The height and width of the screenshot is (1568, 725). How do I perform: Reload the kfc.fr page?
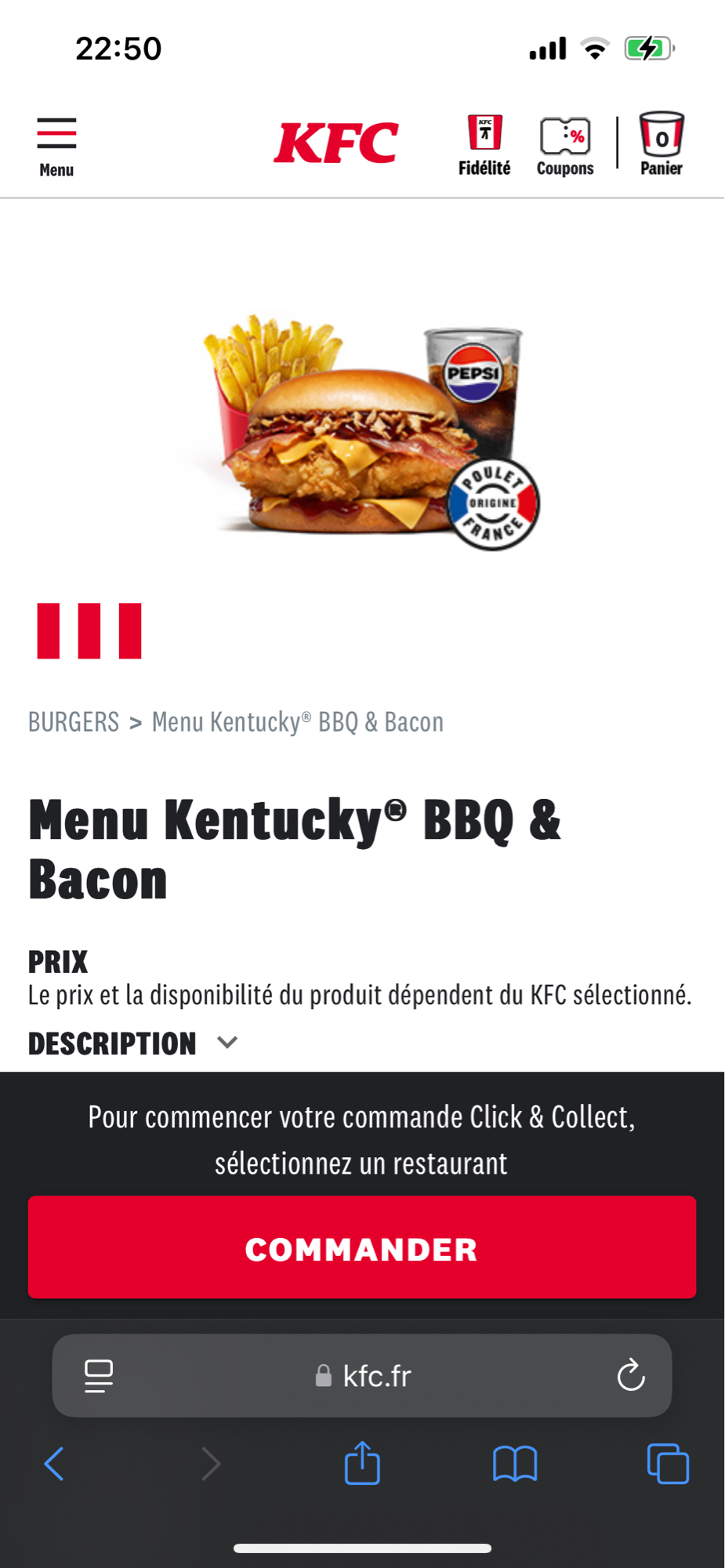(631, 1375)
